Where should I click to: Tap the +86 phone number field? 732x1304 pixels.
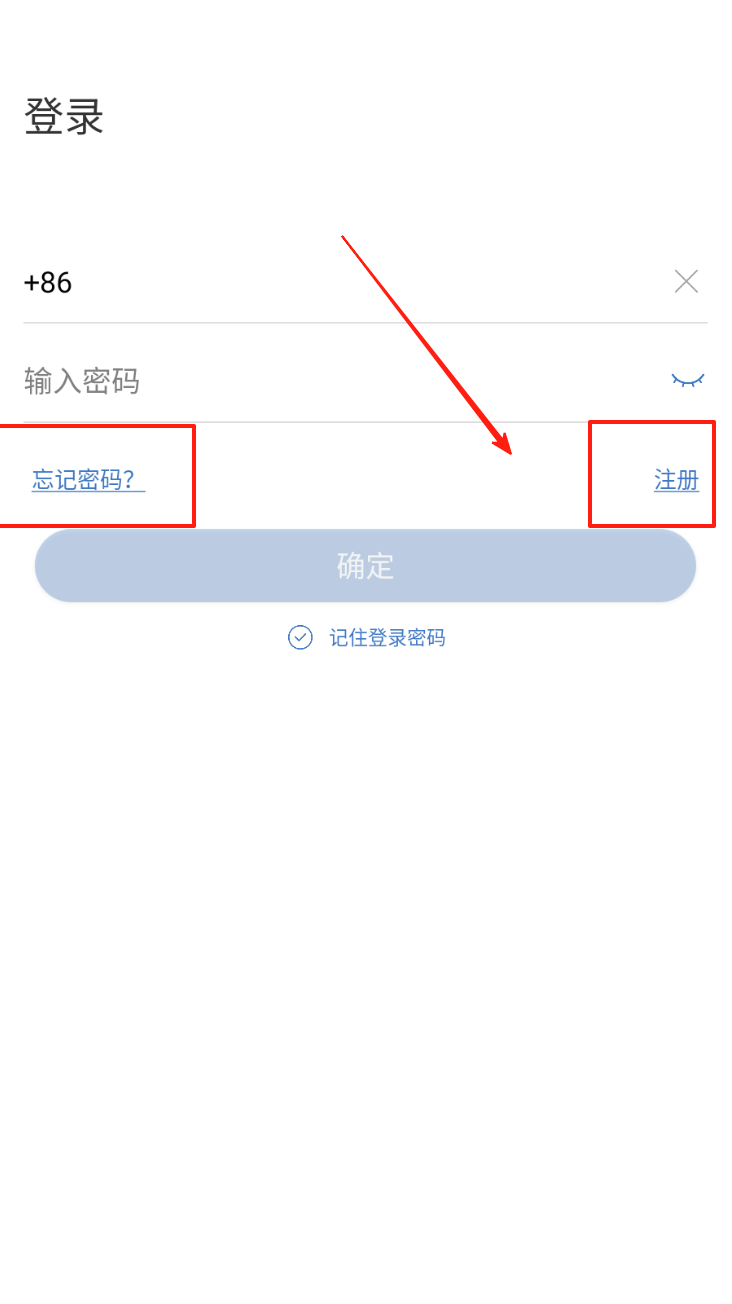[x=330, y=282]
